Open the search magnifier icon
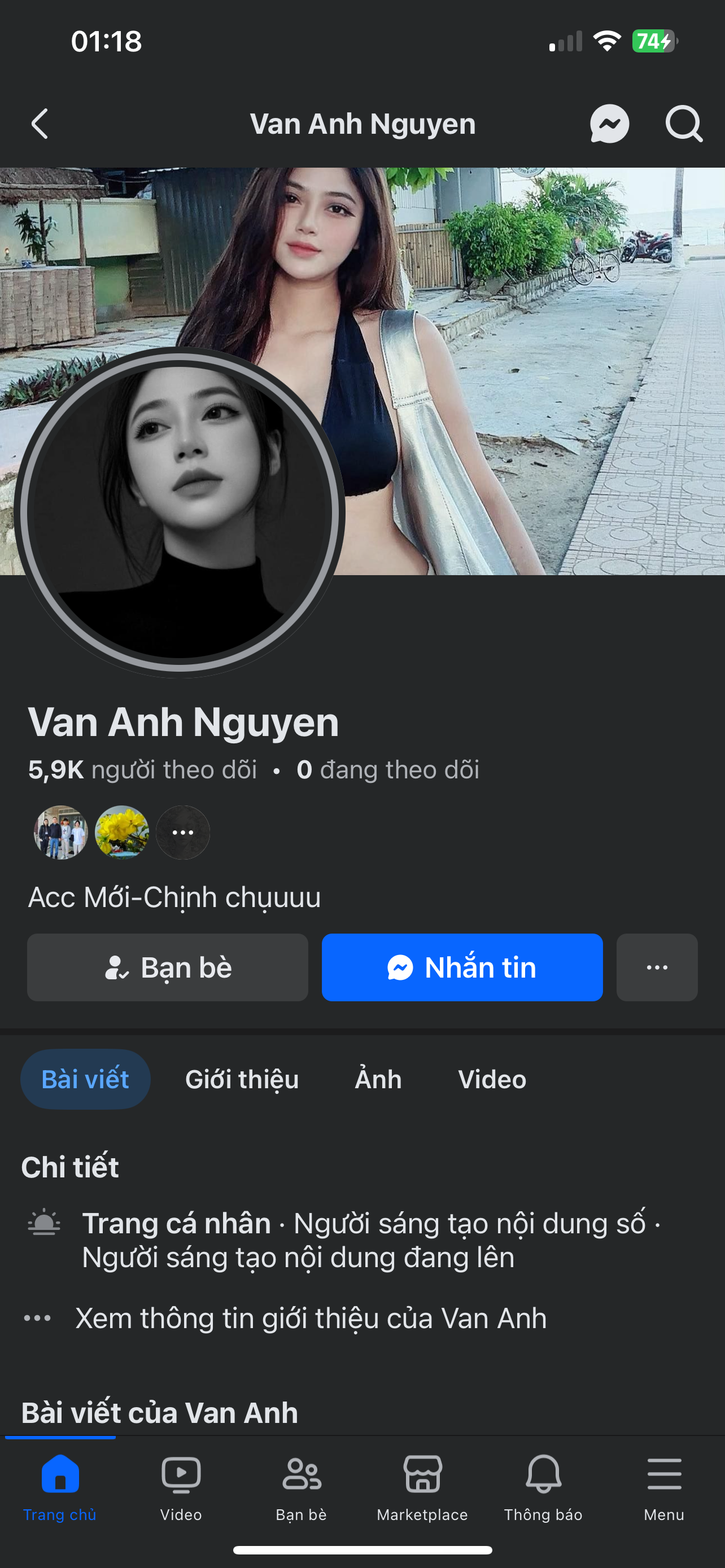Image resolution: width=725 pixels, height=1568 pixels. pos(684,124)
